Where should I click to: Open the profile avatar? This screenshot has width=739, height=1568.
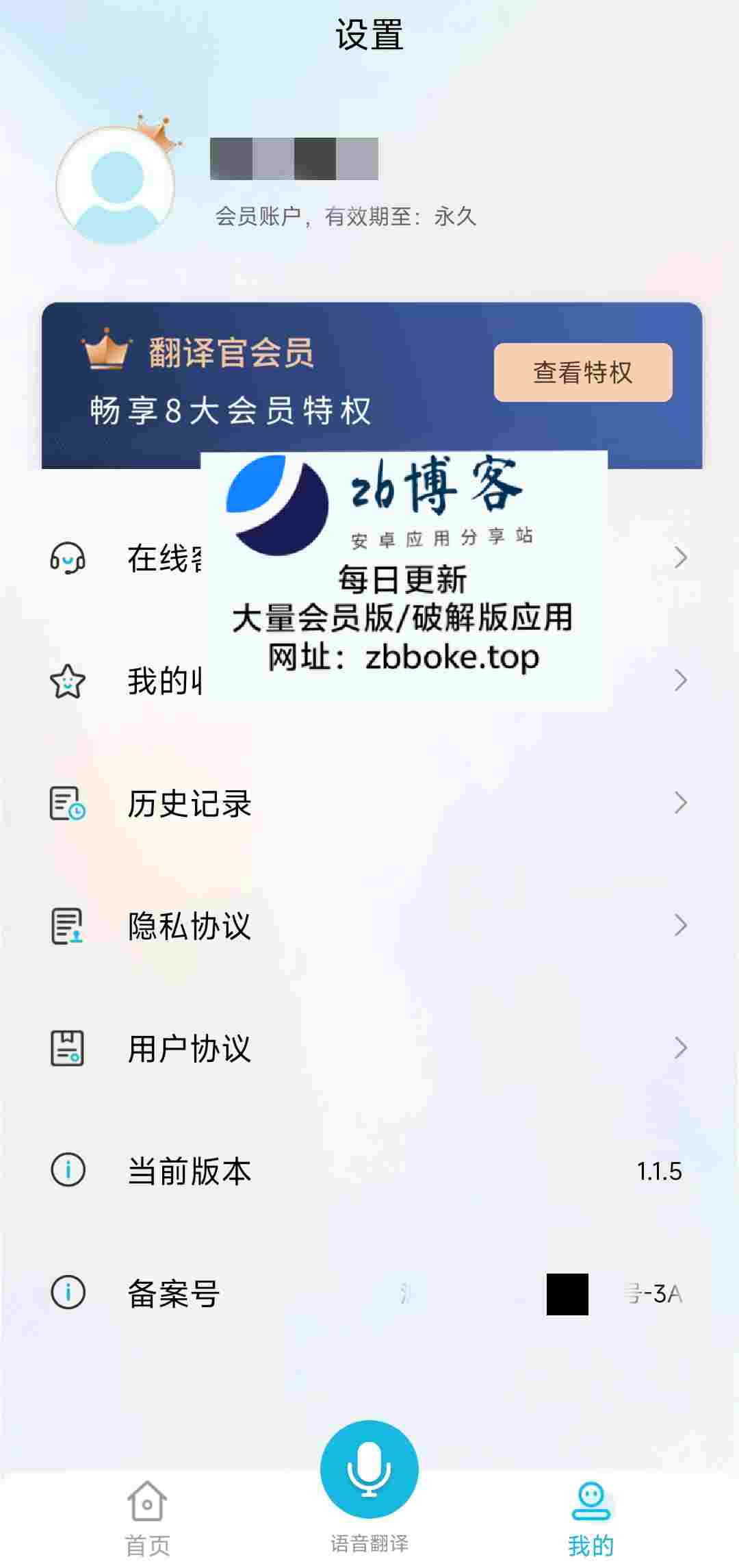[x=116, y=185]
